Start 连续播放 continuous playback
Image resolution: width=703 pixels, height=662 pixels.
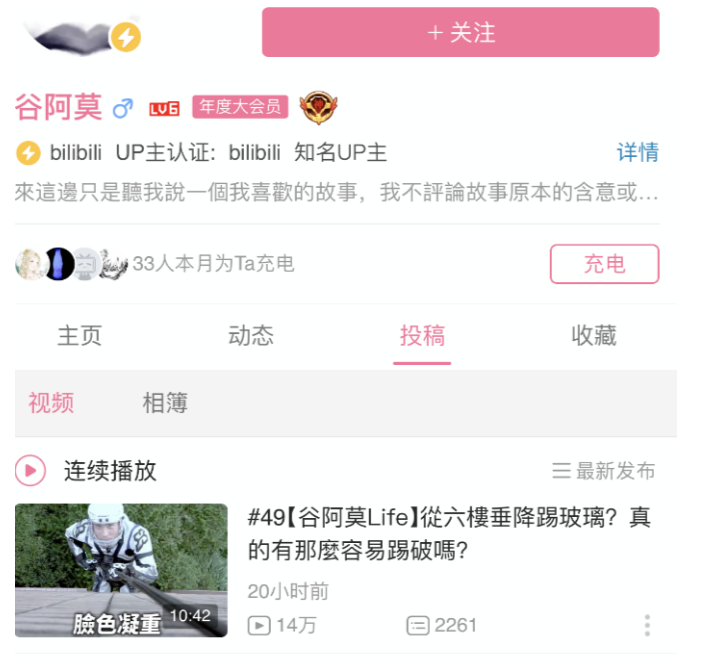(90, 471)
